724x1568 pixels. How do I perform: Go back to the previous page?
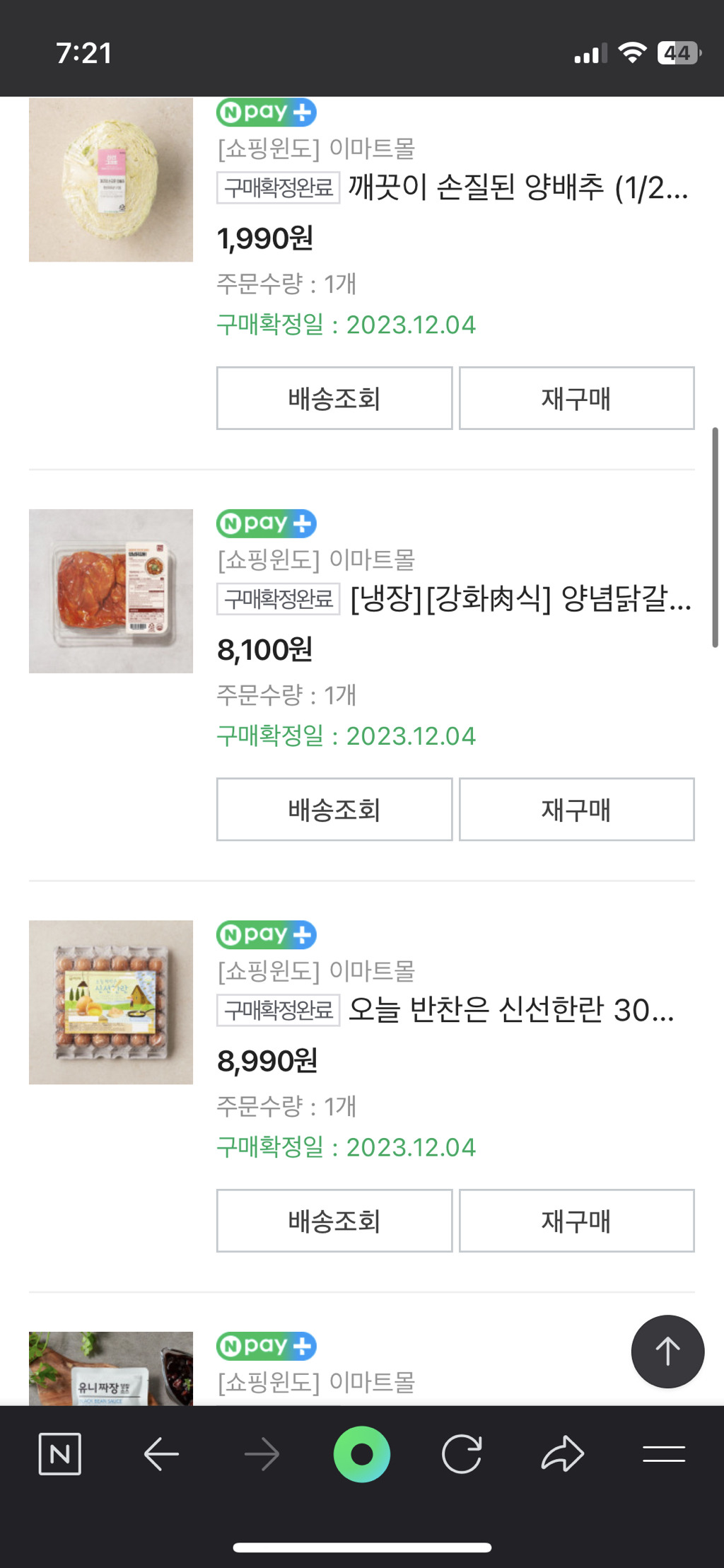161,1454
